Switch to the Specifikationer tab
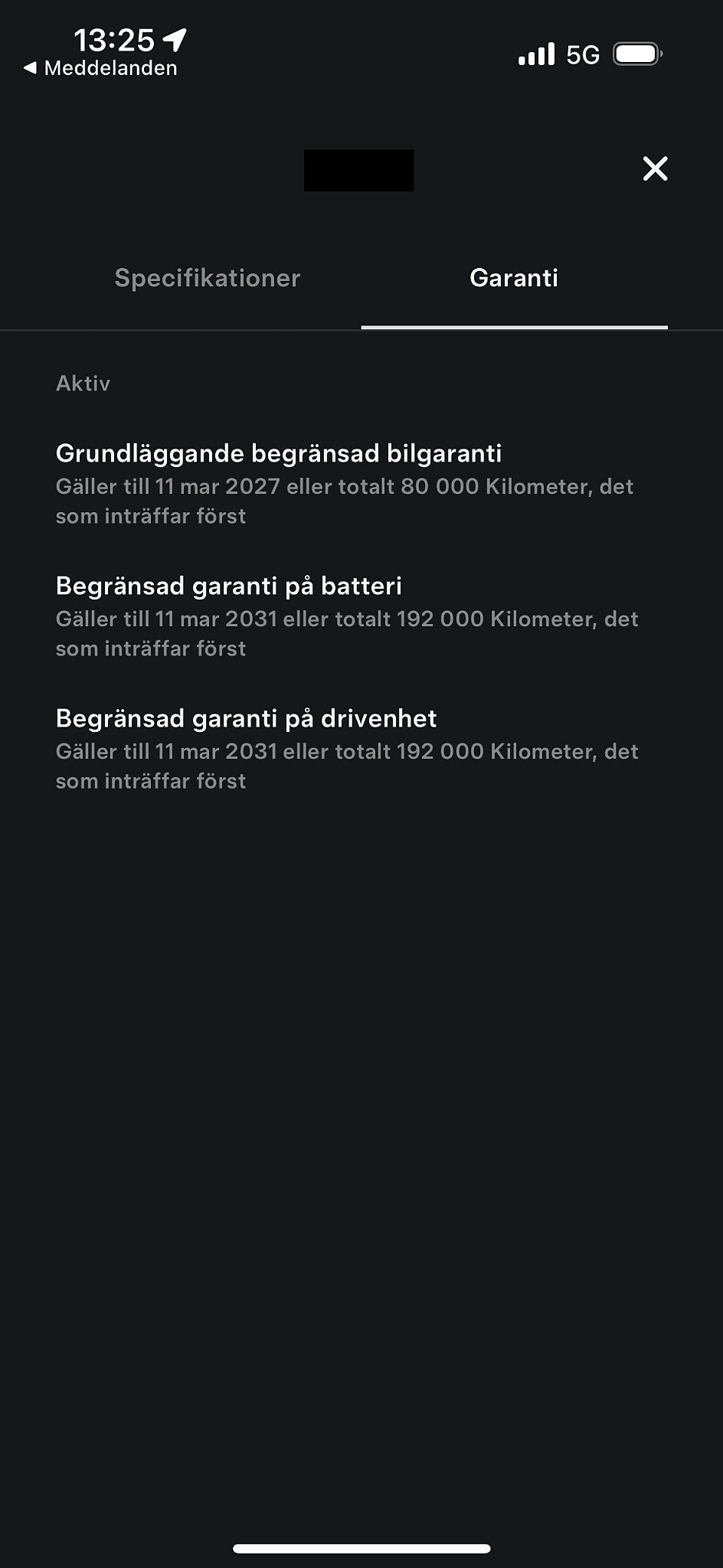Screen dimensions: 723x1568 pos(207,278)
